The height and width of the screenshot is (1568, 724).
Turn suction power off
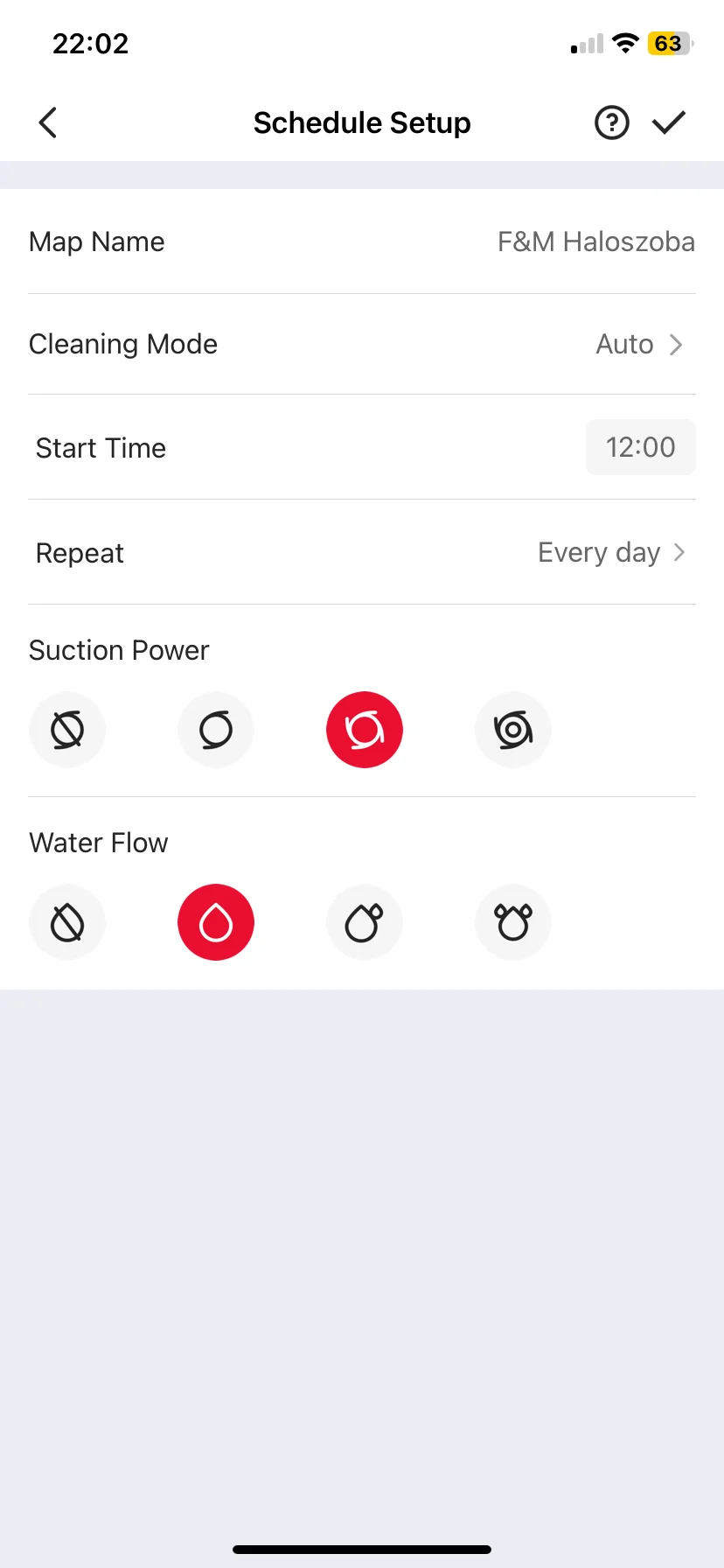point(67,730)
